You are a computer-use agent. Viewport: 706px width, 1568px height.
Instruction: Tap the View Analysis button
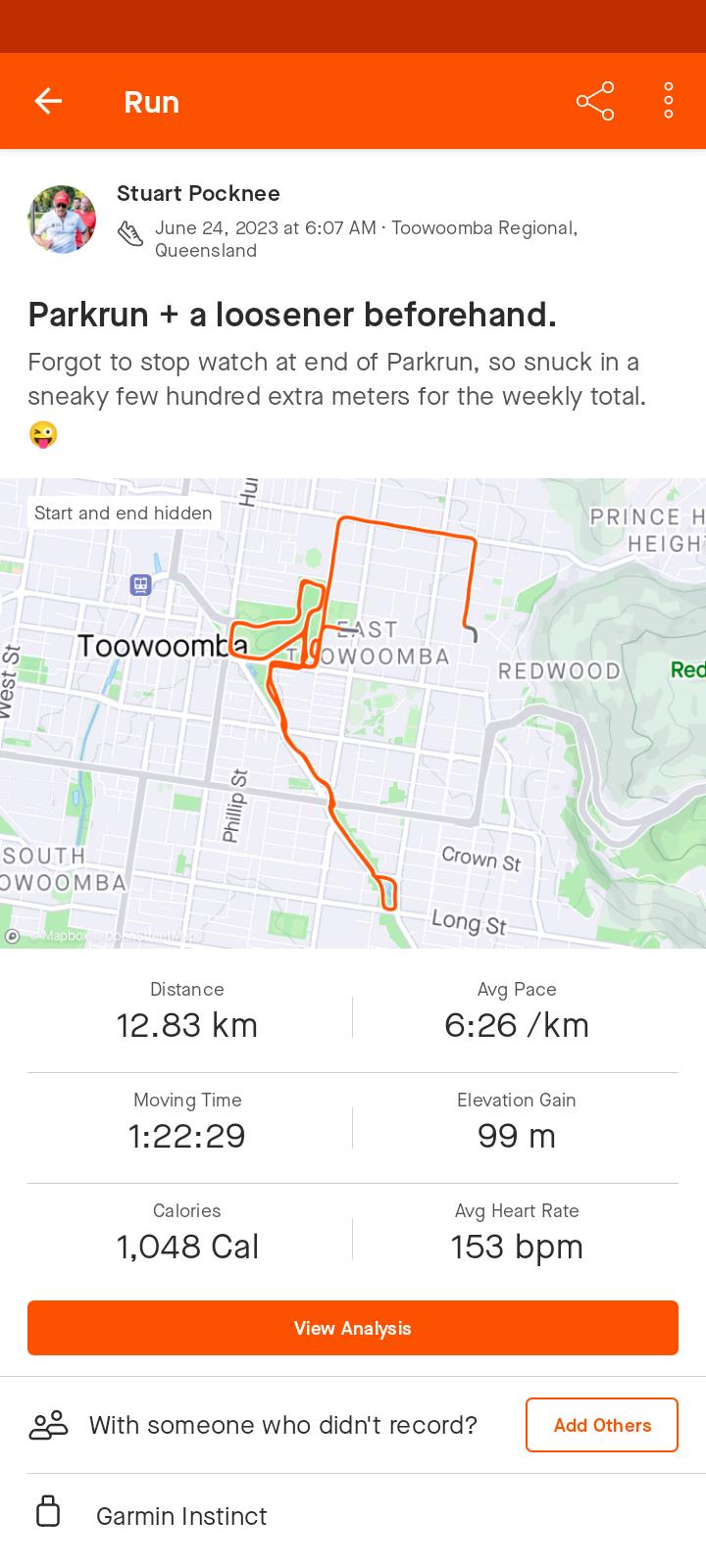pyautogui.click(x=353, y=1328)
